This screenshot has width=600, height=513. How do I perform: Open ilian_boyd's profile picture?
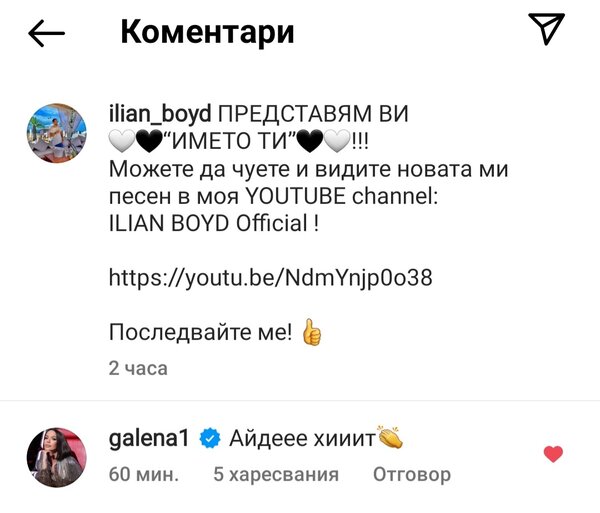[x=56, y=133]
